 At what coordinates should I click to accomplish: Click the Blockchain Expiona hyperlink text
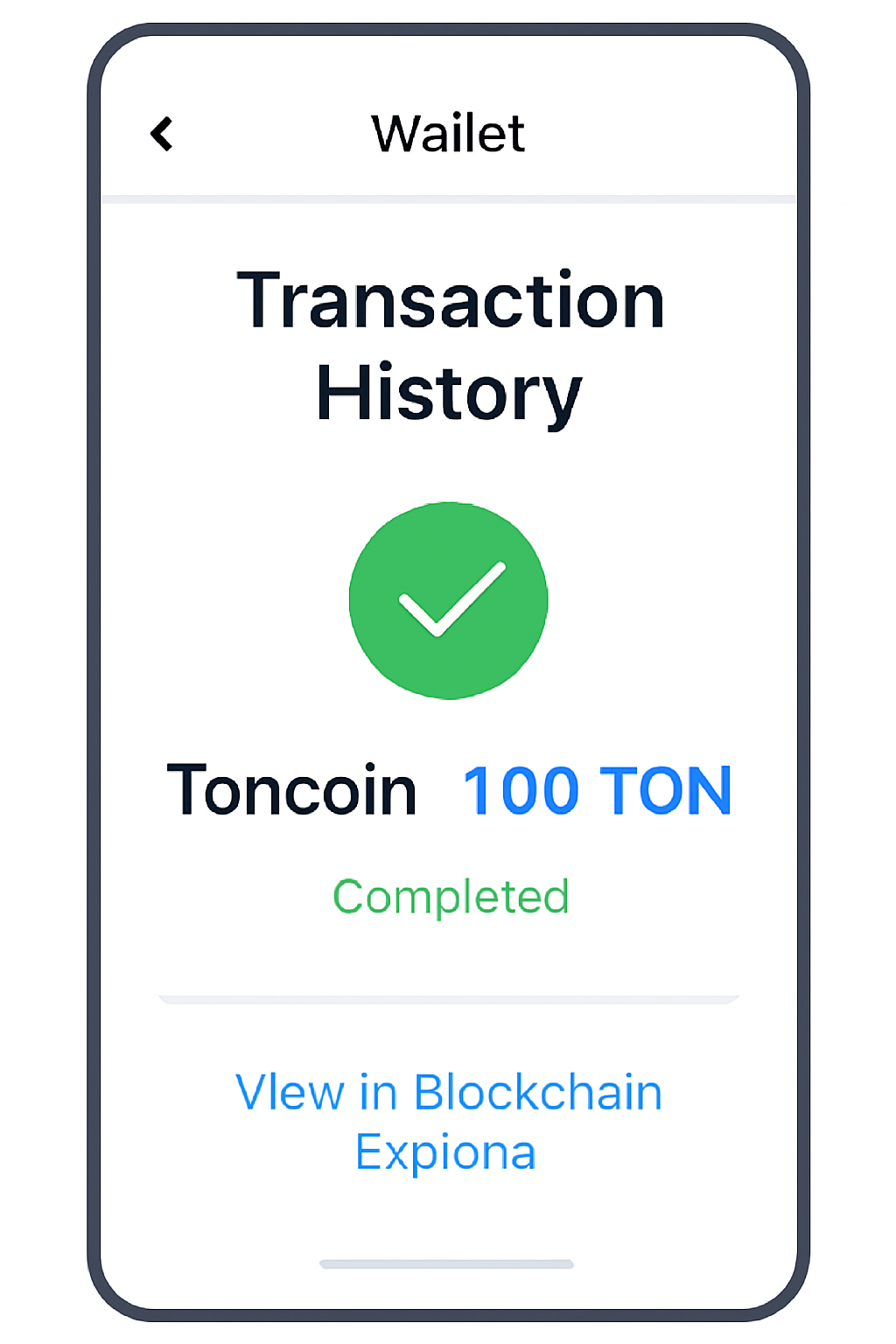(448, 1120)
